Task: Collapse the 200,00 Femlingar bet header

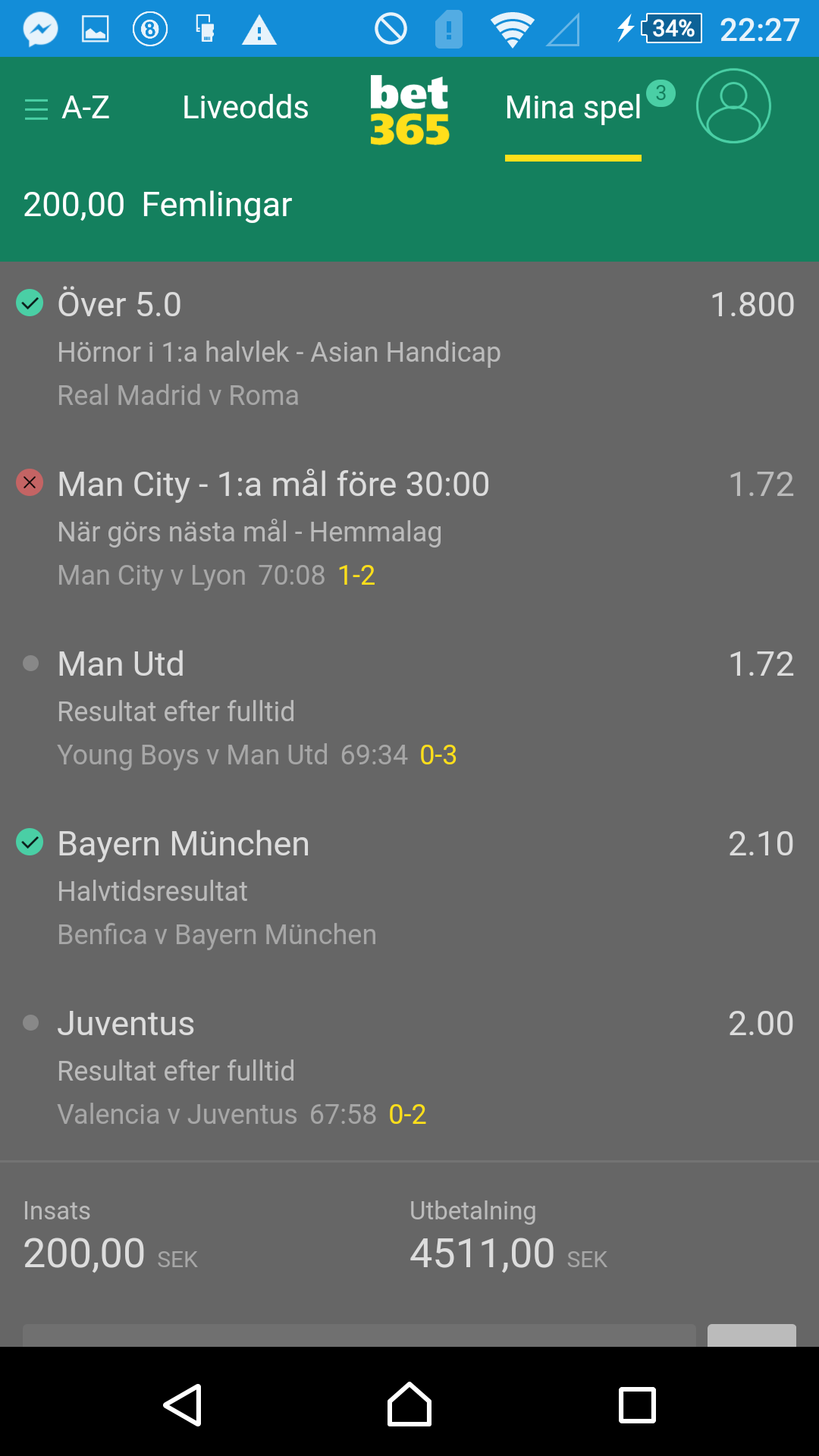Action: pyautogui.click(x=409, y=205)
